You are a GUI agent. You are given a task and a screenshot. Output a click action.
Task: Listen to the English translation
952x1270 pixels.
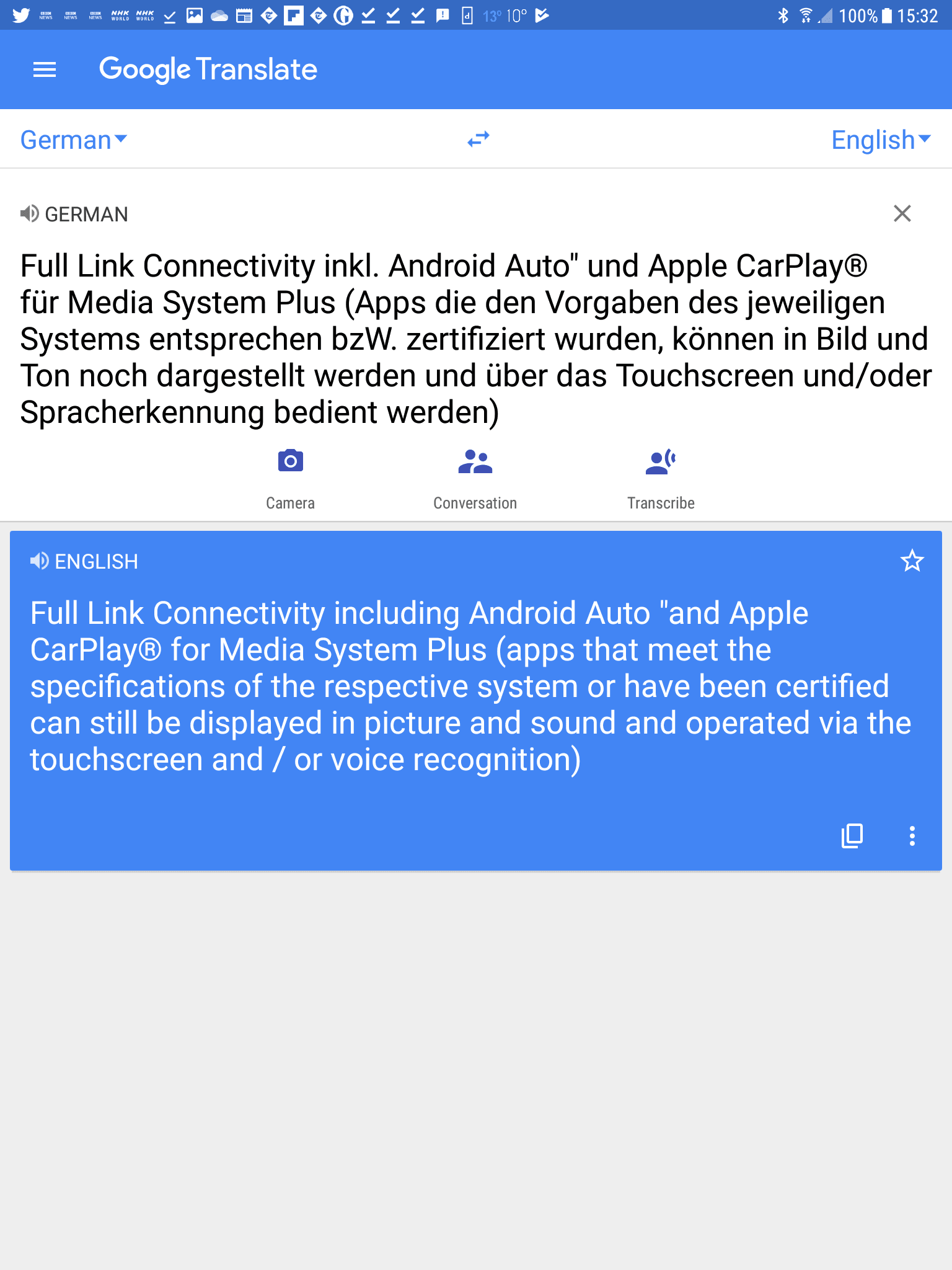click(x=40, y=561)
